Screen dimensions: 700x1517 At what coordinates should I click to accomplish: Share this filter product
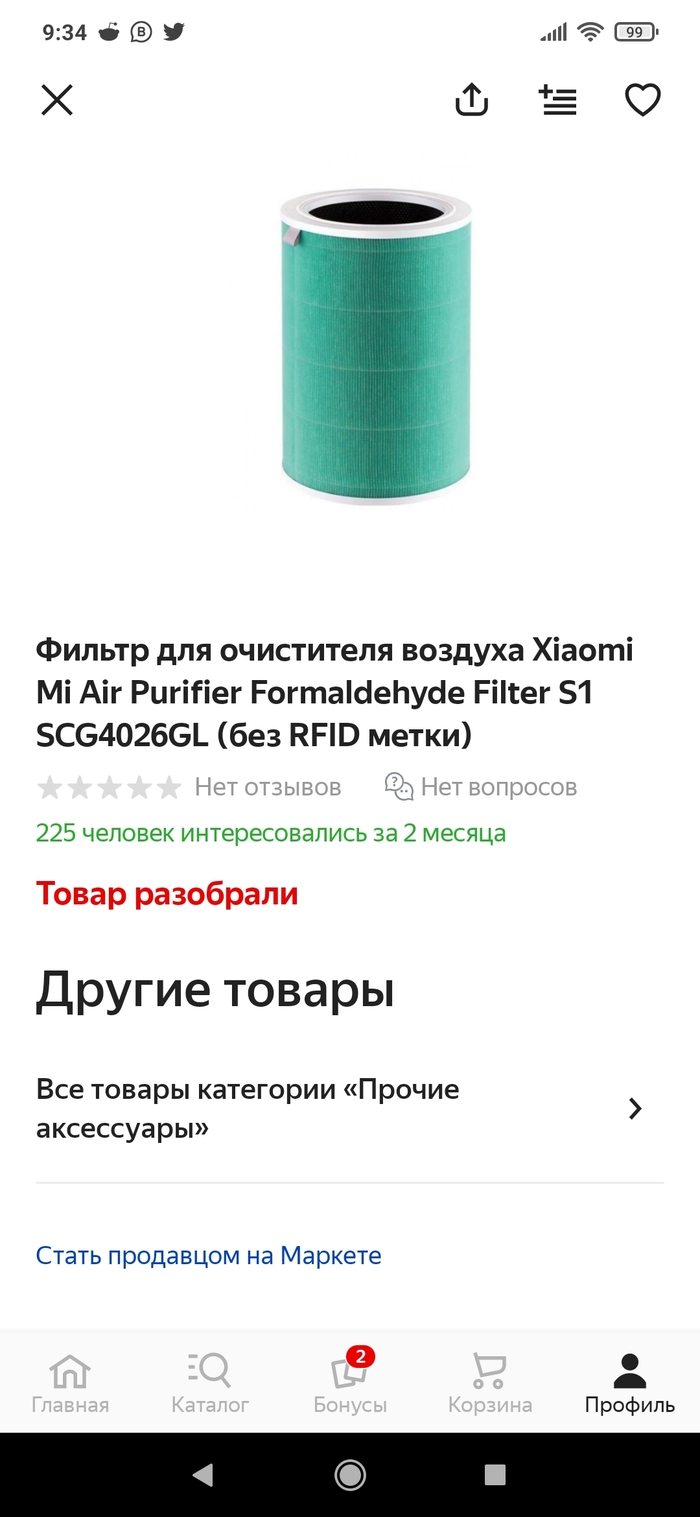pyautogui.click(x=472, y=100)
